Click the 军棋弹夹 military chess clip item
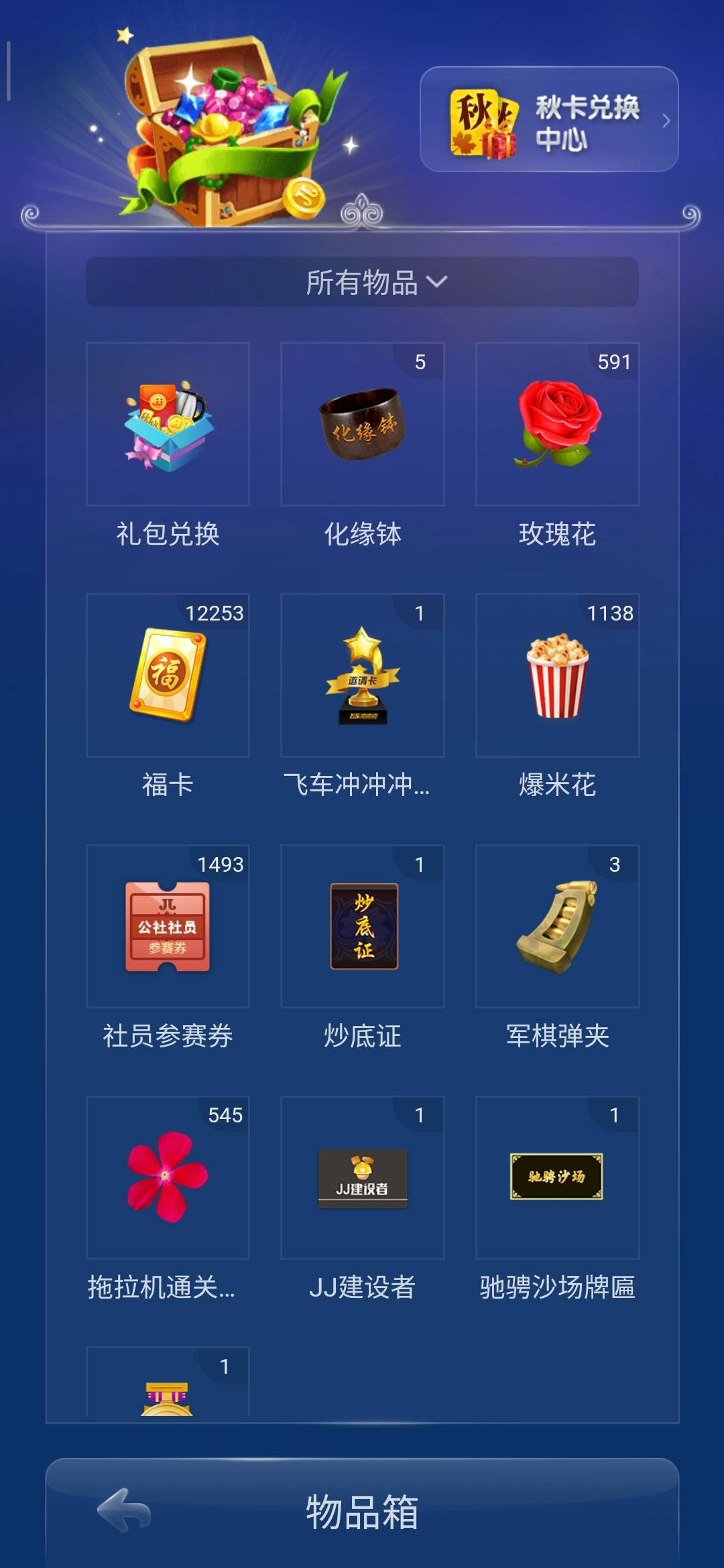The width and height of the screenshot is (724, 1568). point(558,931)
